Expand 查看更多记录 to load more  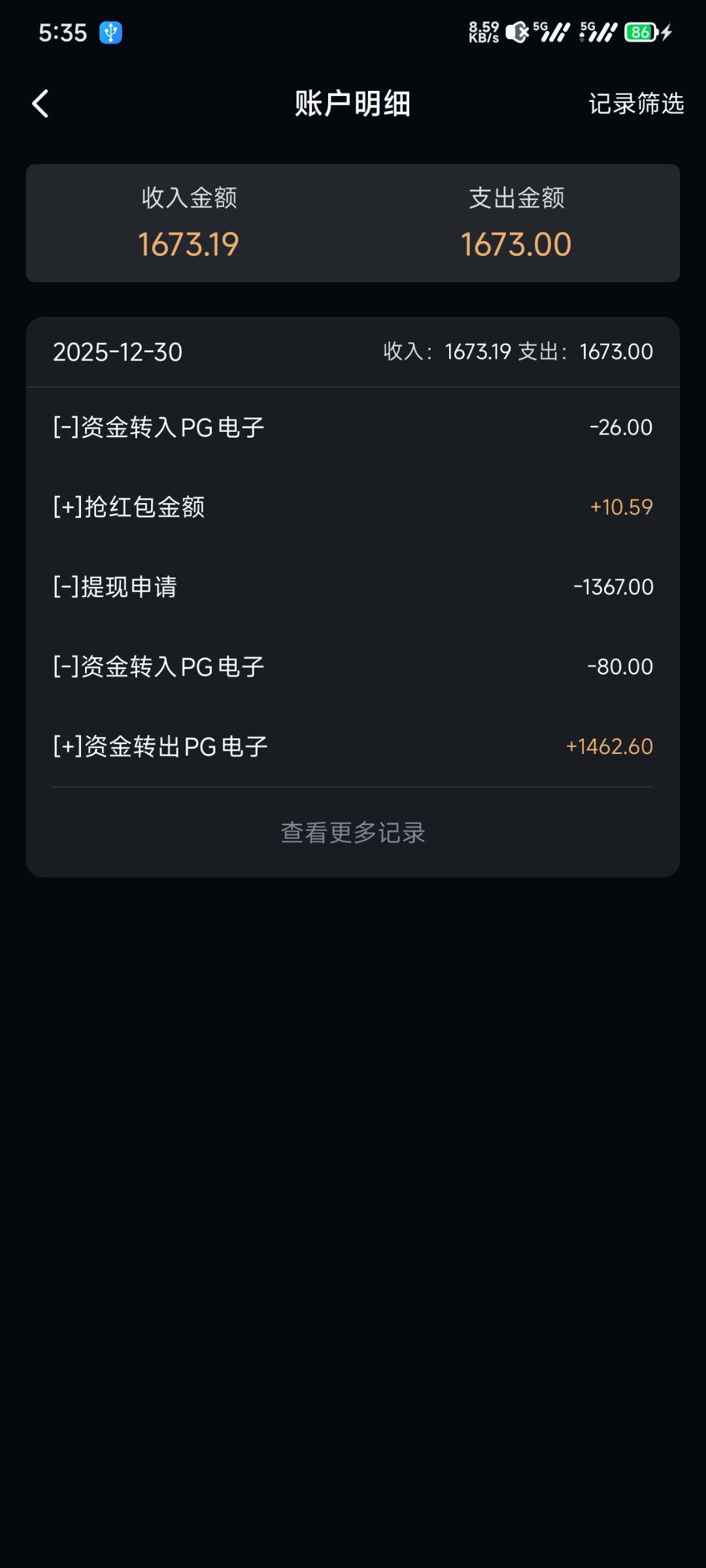pos(353,832)
